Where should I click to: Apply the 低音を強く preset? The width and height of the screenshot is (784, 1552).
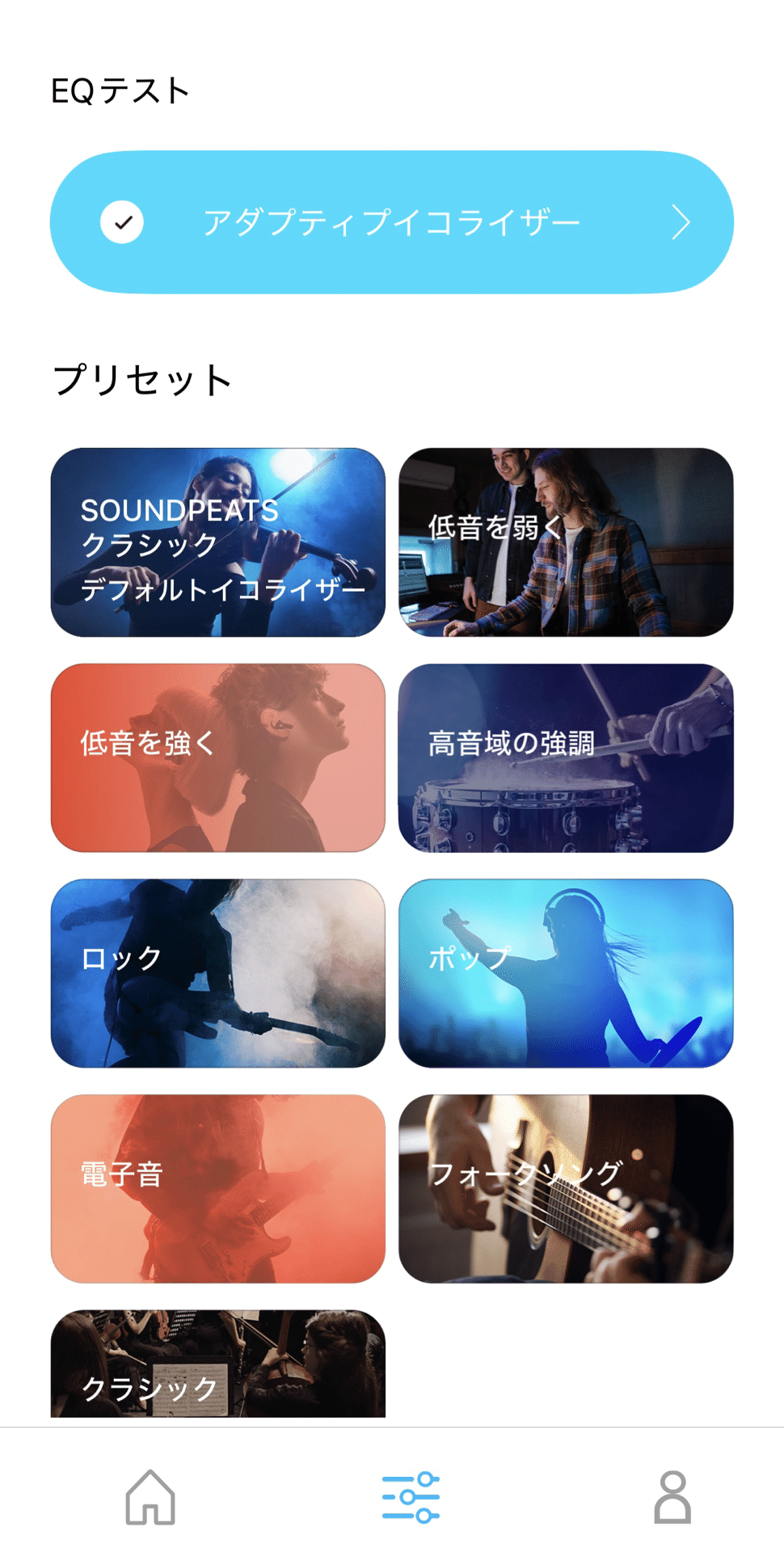[x=218, y=758]
